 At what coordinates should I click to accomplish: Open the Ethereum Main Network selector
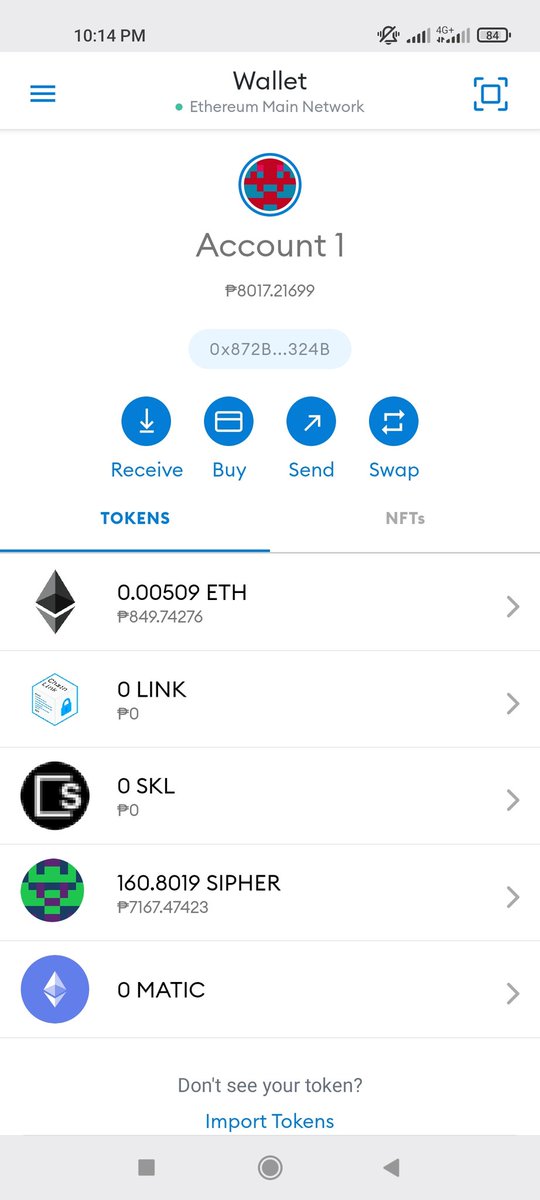coord(270,107)
